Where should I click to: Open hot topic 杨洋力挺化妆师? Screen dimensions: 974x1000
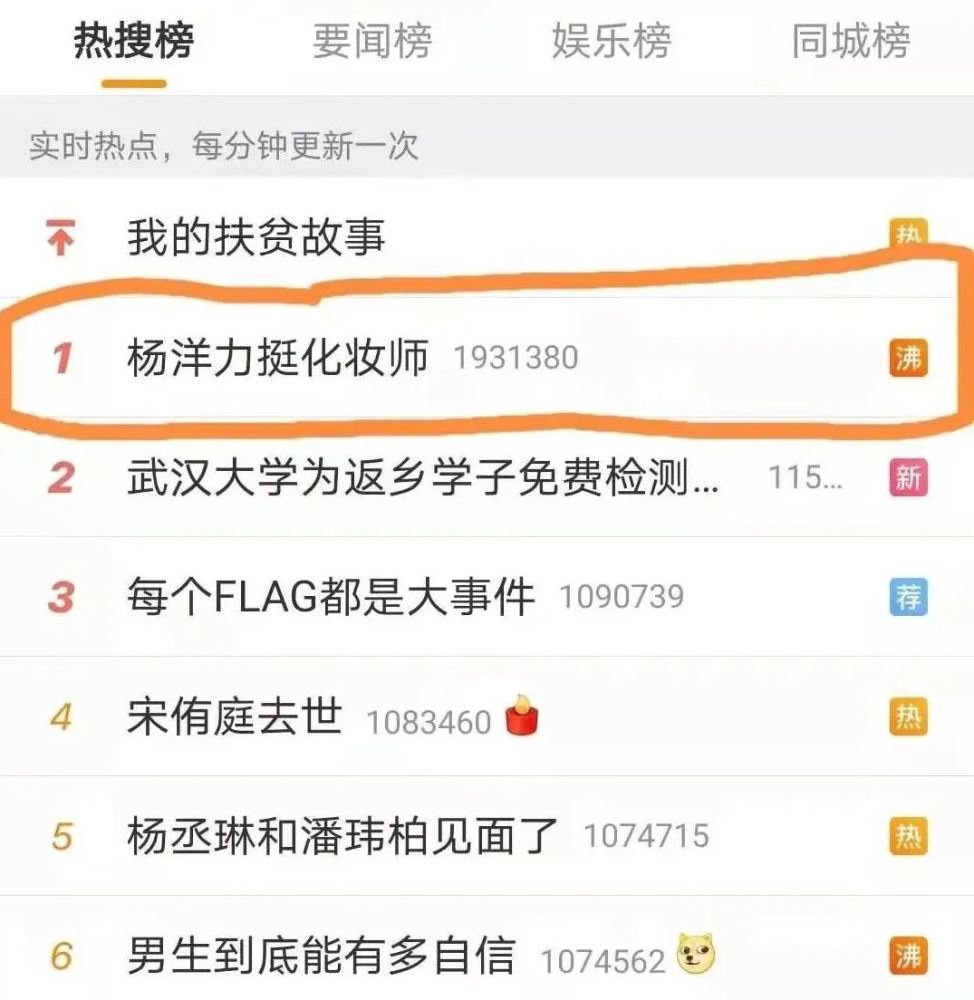278,357
